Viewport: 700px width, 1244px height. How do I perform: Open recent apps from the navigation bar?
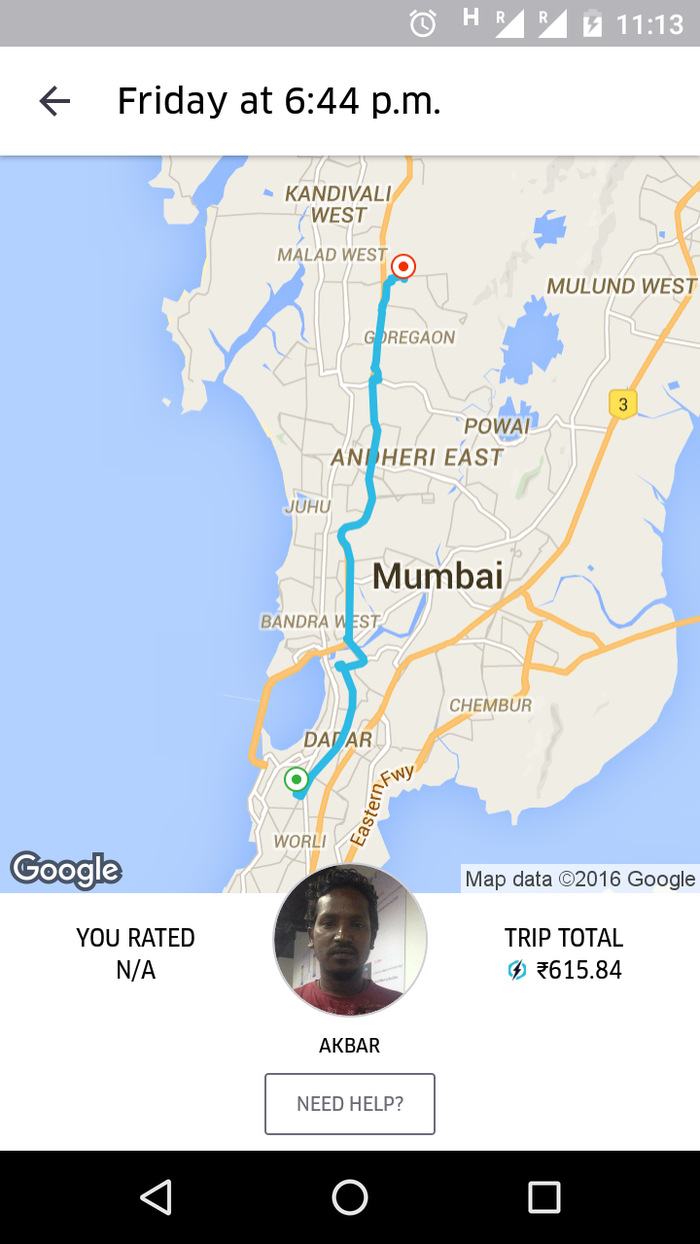pyautogui.click(x=544, y=1197)
